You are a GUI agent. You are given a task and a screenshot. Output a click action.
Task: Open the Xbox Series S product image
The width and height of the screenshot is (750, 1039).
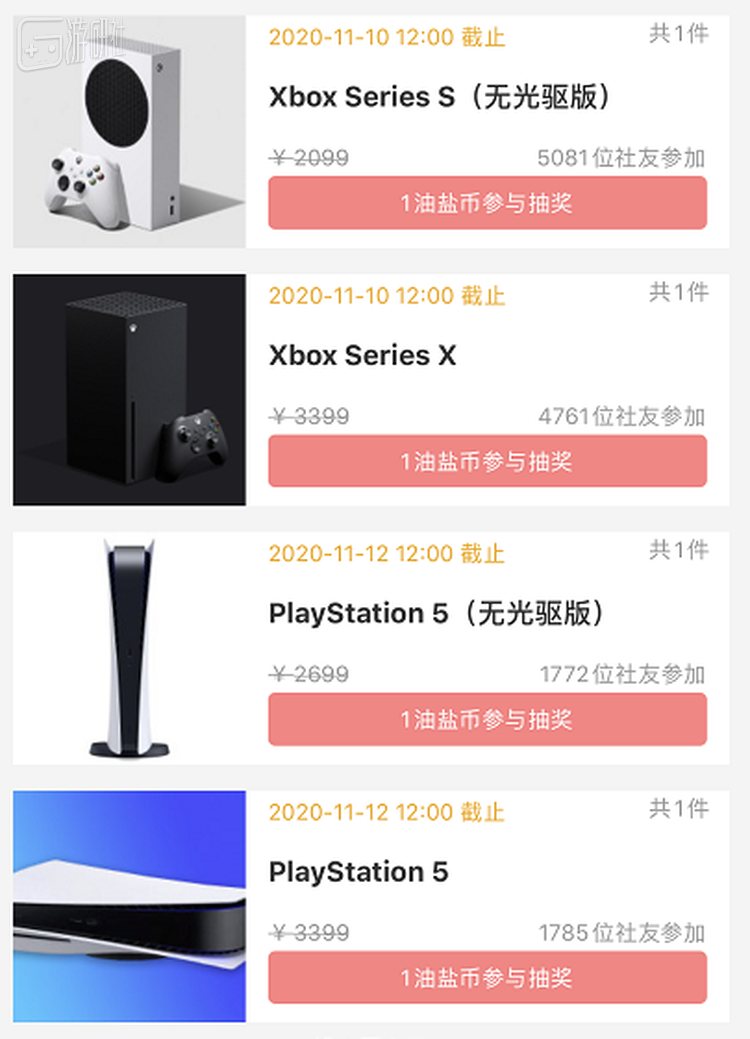coord(129,131)
